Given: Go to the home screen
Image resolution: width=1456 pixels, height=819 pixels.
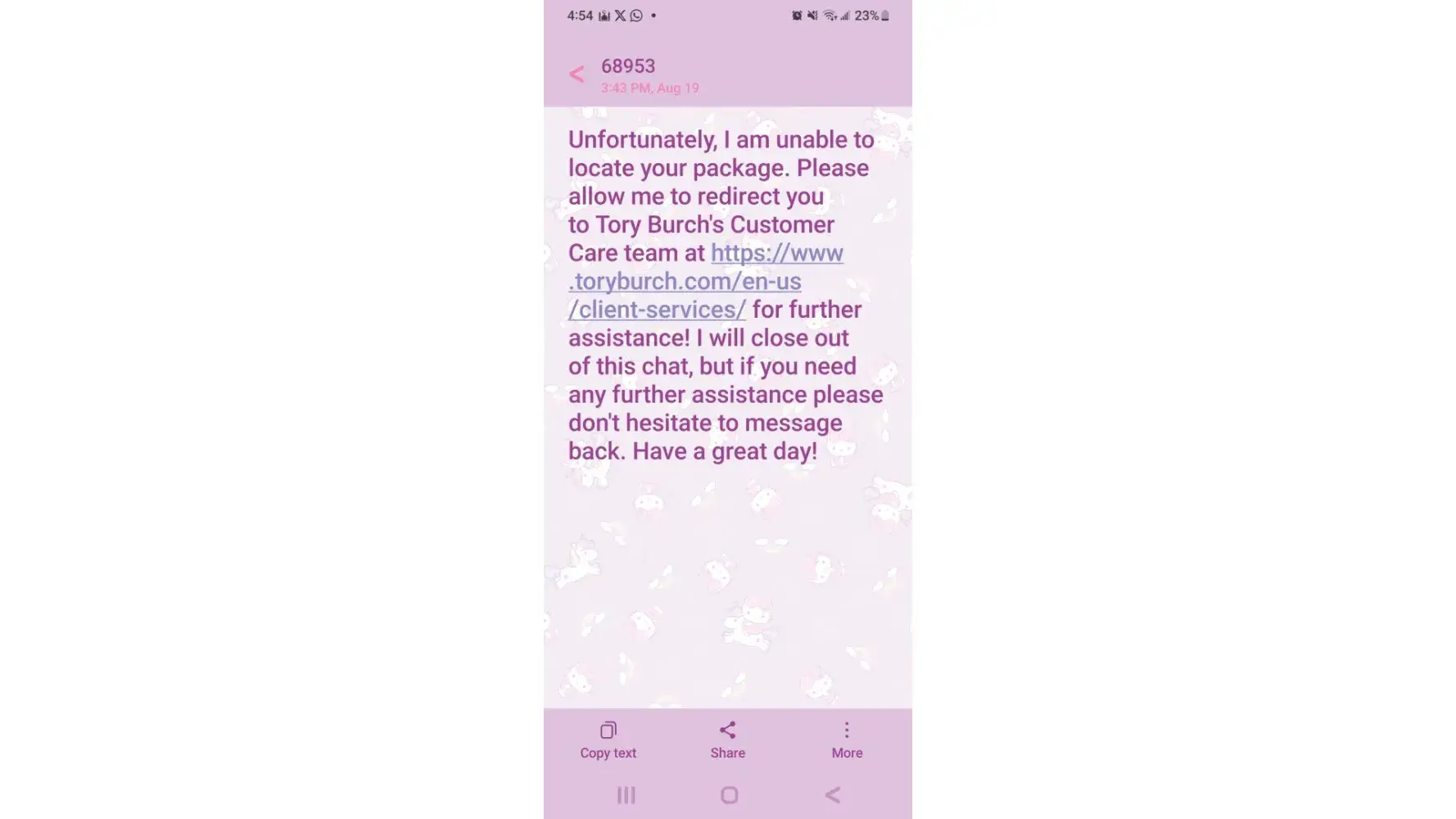Looking at the screenshot, I should [x=729, y=794].
